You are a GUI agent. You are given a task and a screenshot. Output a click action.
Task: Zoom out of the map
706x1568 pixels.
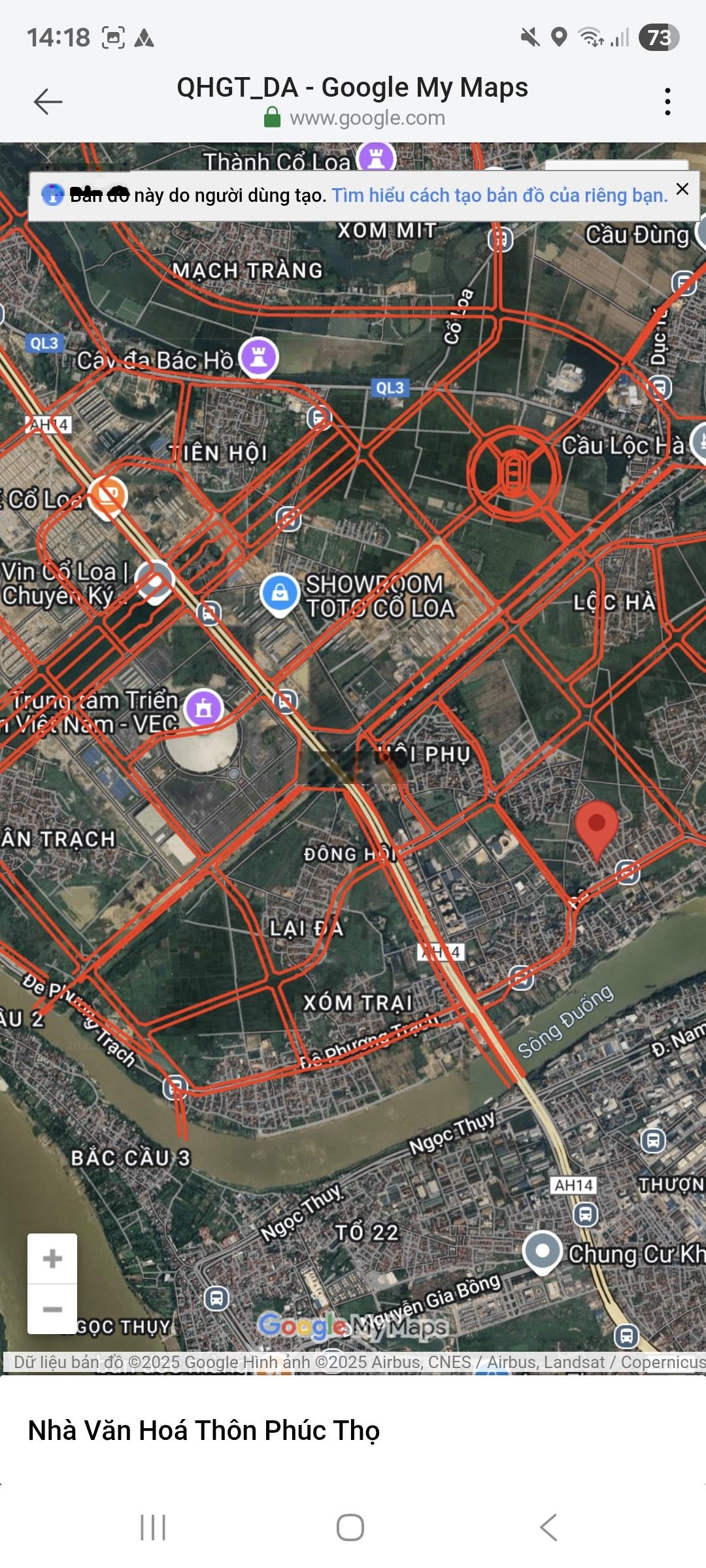pos(52,1309)
